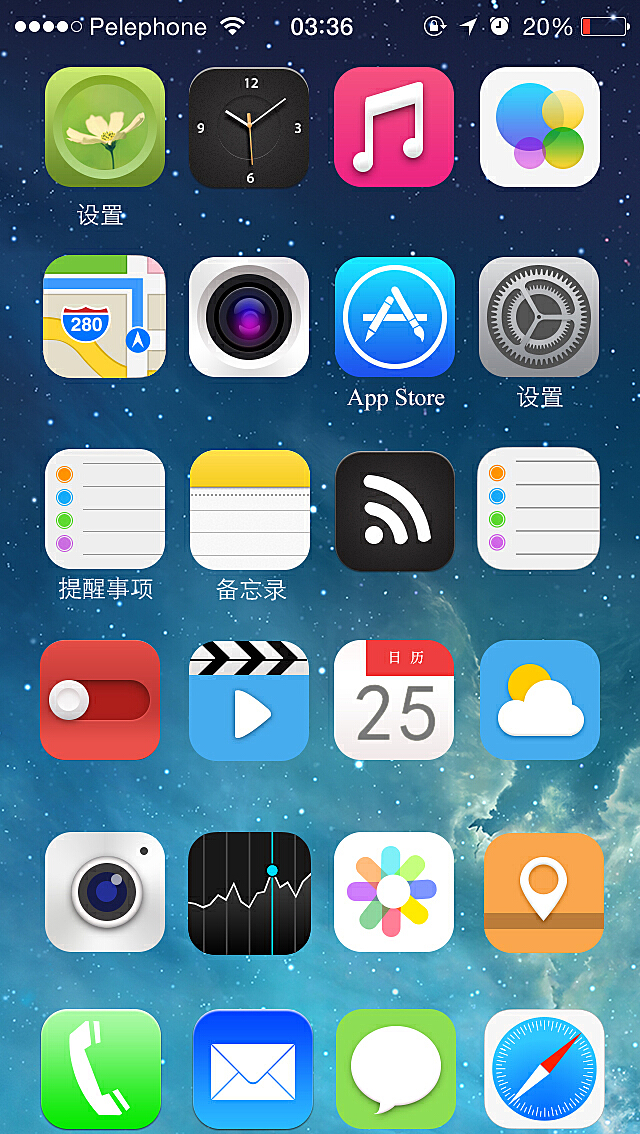Launch Safari with the compass icon

coord(543,1070)
